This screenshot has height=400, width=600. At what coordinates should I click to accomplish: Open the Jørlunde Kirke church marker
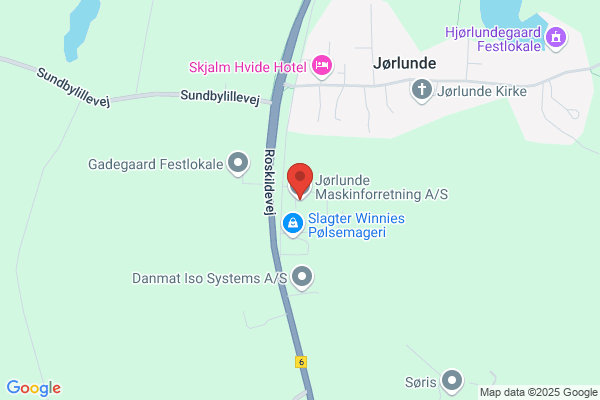point(422,90)
